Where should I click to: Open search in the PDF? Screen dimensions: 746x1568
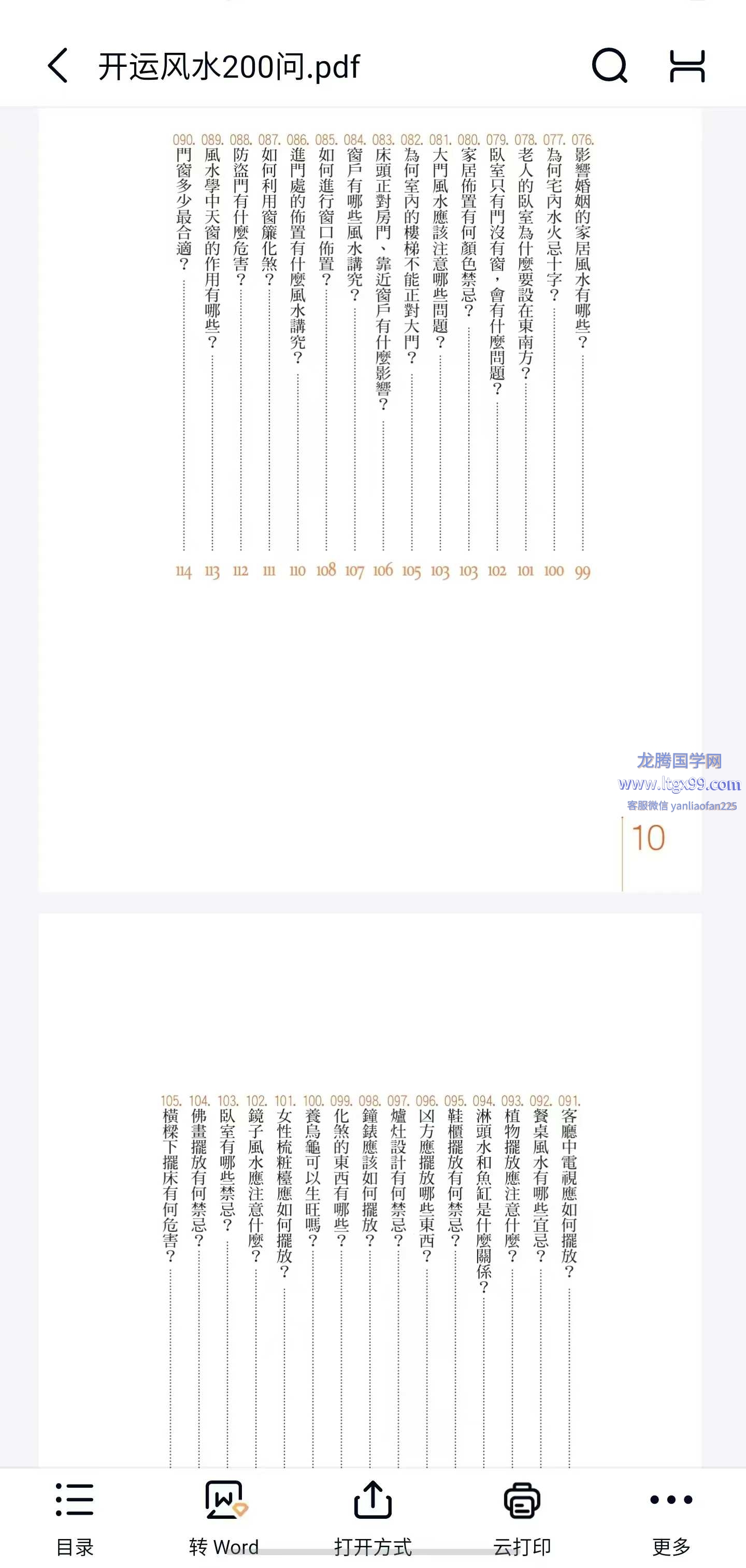click(x=610, y=66)
